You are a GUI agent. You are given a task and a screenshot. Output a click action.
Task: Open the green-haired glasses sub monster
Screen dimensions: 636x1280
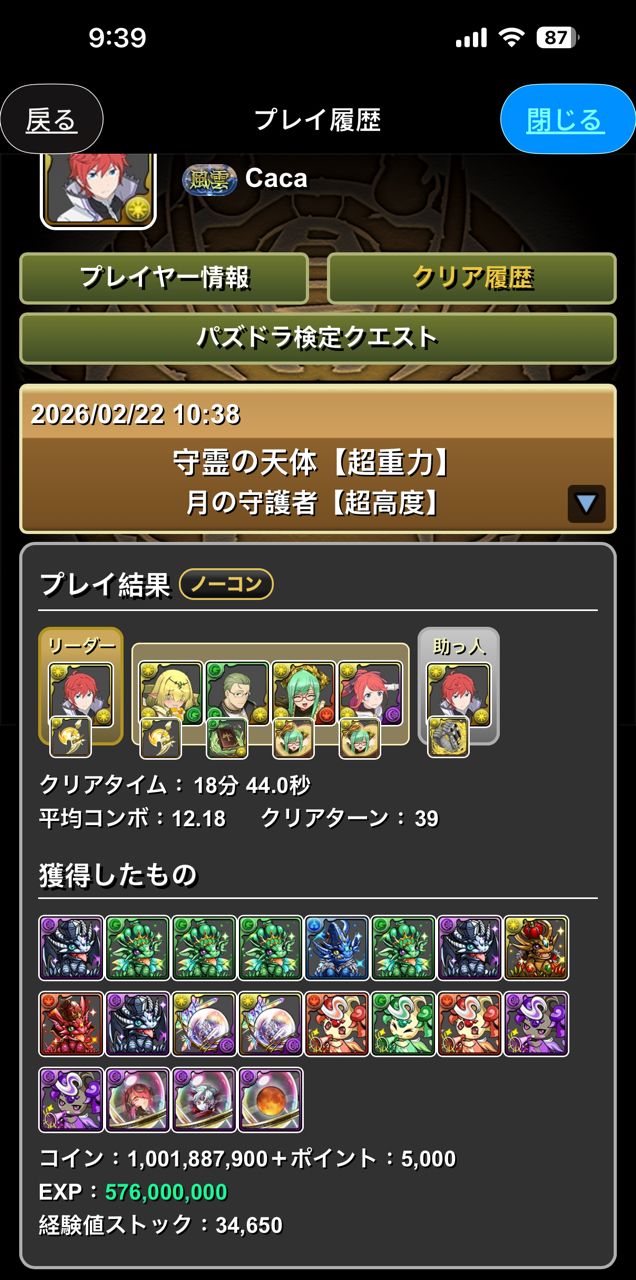coord(303,693)
